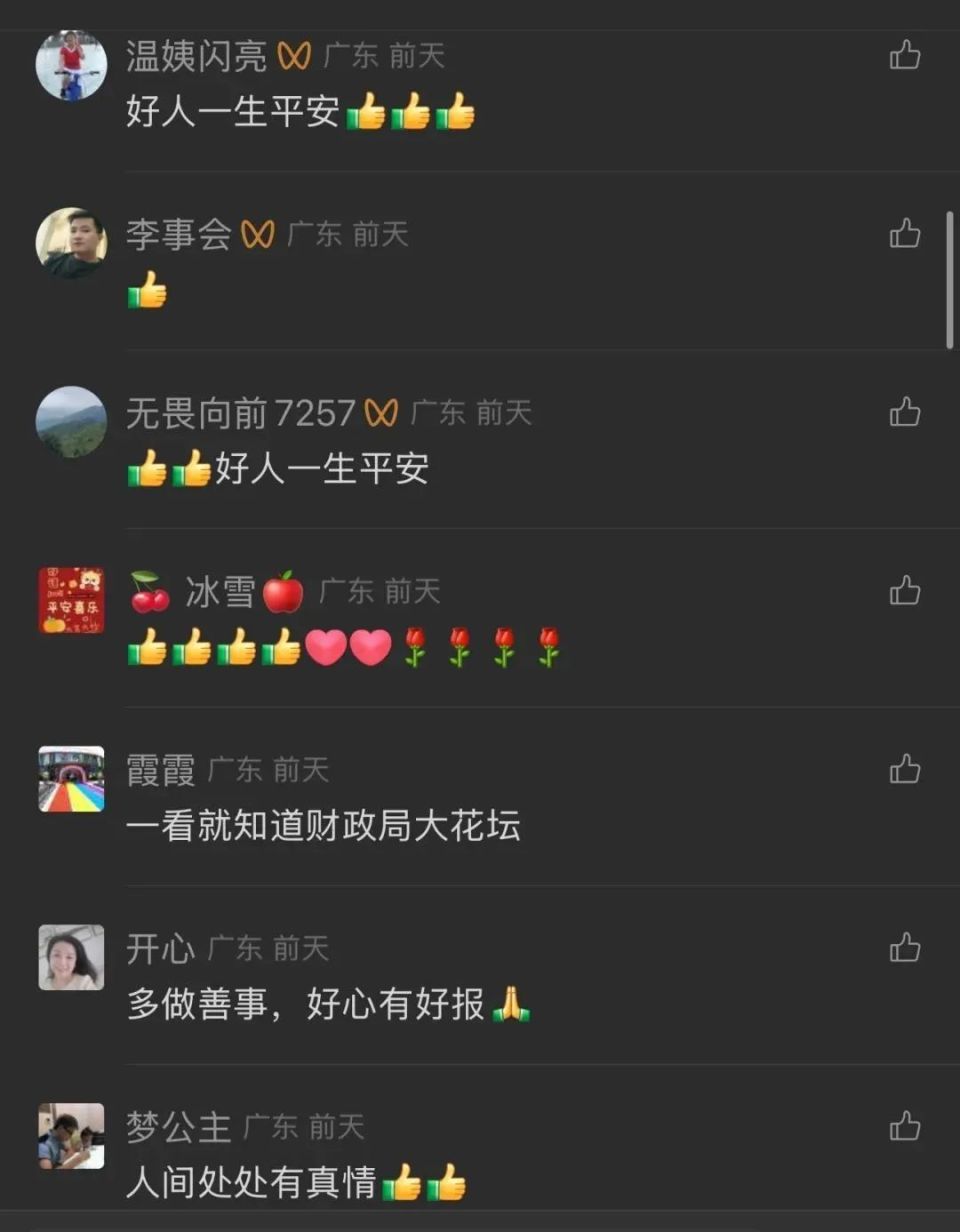The height and width of the screenshot is (1232, 960).
Task: Like the comment by 温姨闪亮
Action: pyautogui.click(x=905, y=55)
